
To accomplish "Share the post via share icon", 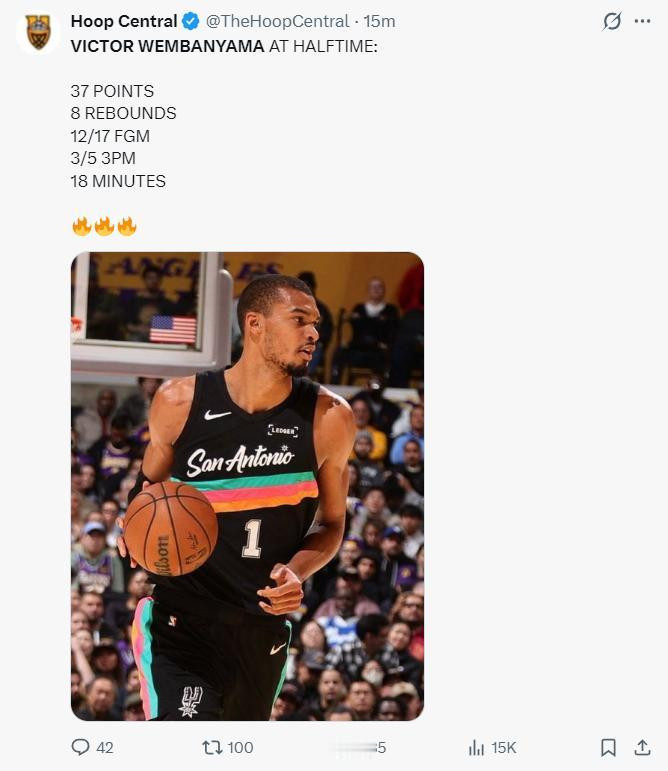I will pos(642,747).
